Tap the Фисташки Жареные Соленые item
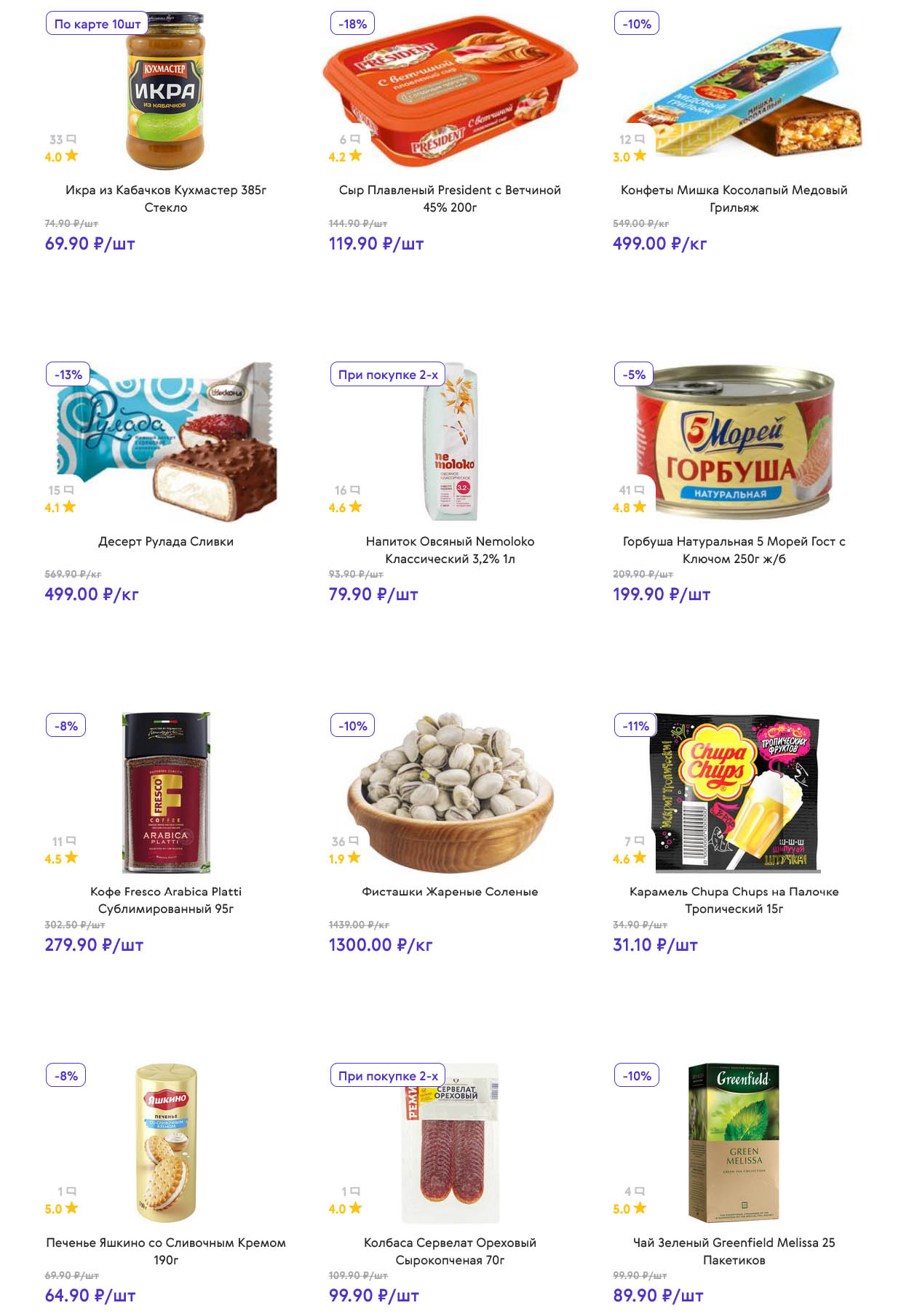Image resolution: width=917 pixels, height=1316 pixels. click(x=450, y=892)
